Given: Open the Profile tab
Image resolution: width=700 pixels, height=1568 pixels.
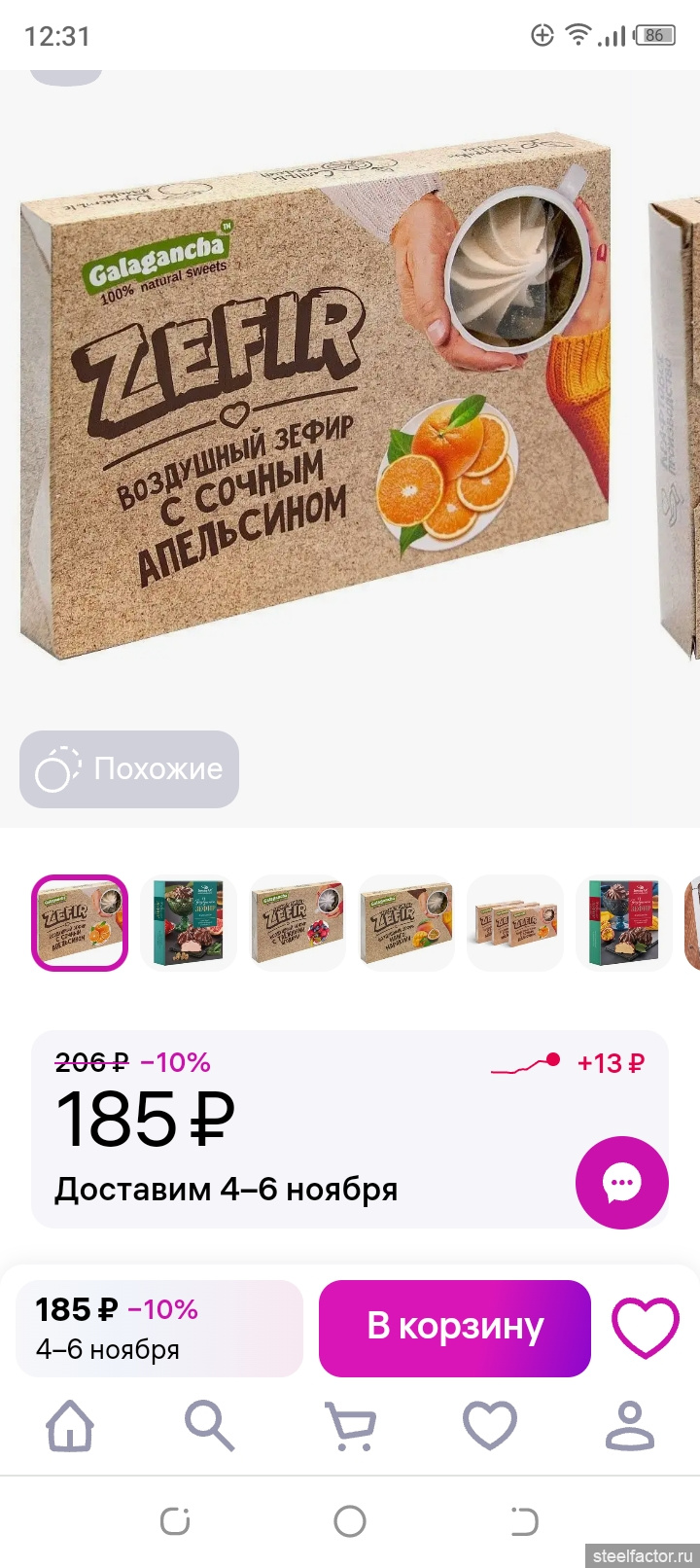Looking at the screenshot, I should click(630, 1427).
